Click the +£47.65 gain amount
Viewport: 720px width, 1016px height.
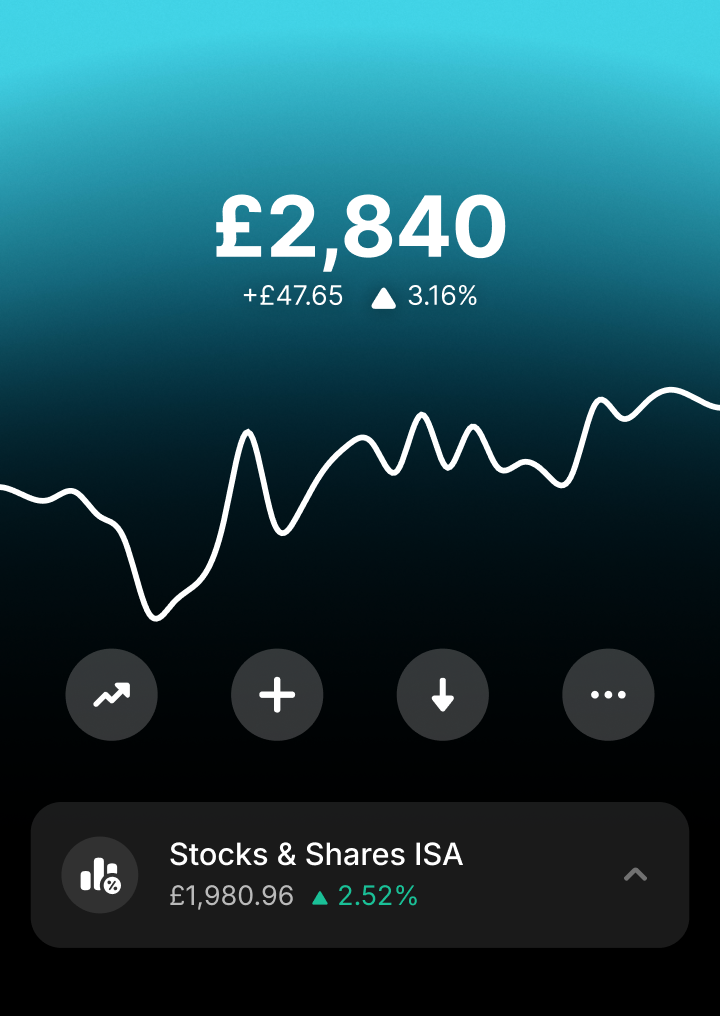[293, 295]
